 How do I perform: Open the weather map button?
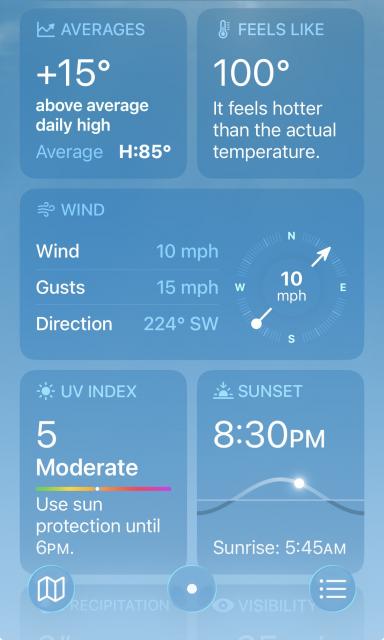[x=51, y=589]
